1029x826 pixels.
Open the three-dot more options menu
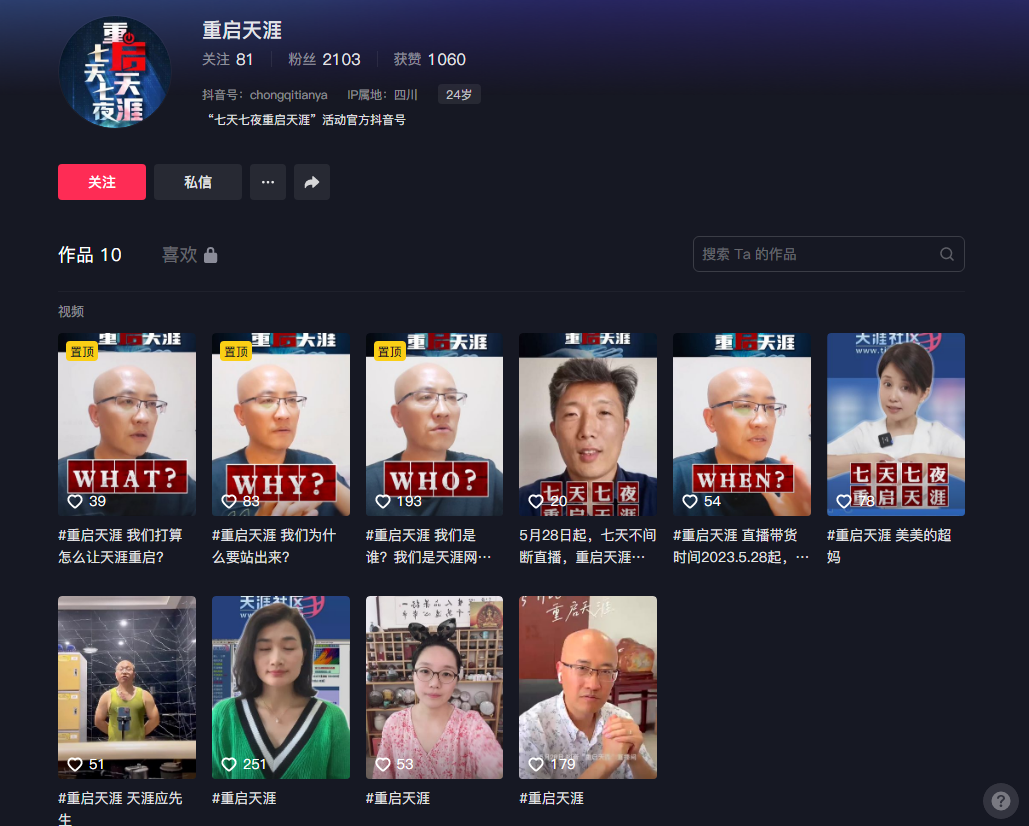(267, 182)
